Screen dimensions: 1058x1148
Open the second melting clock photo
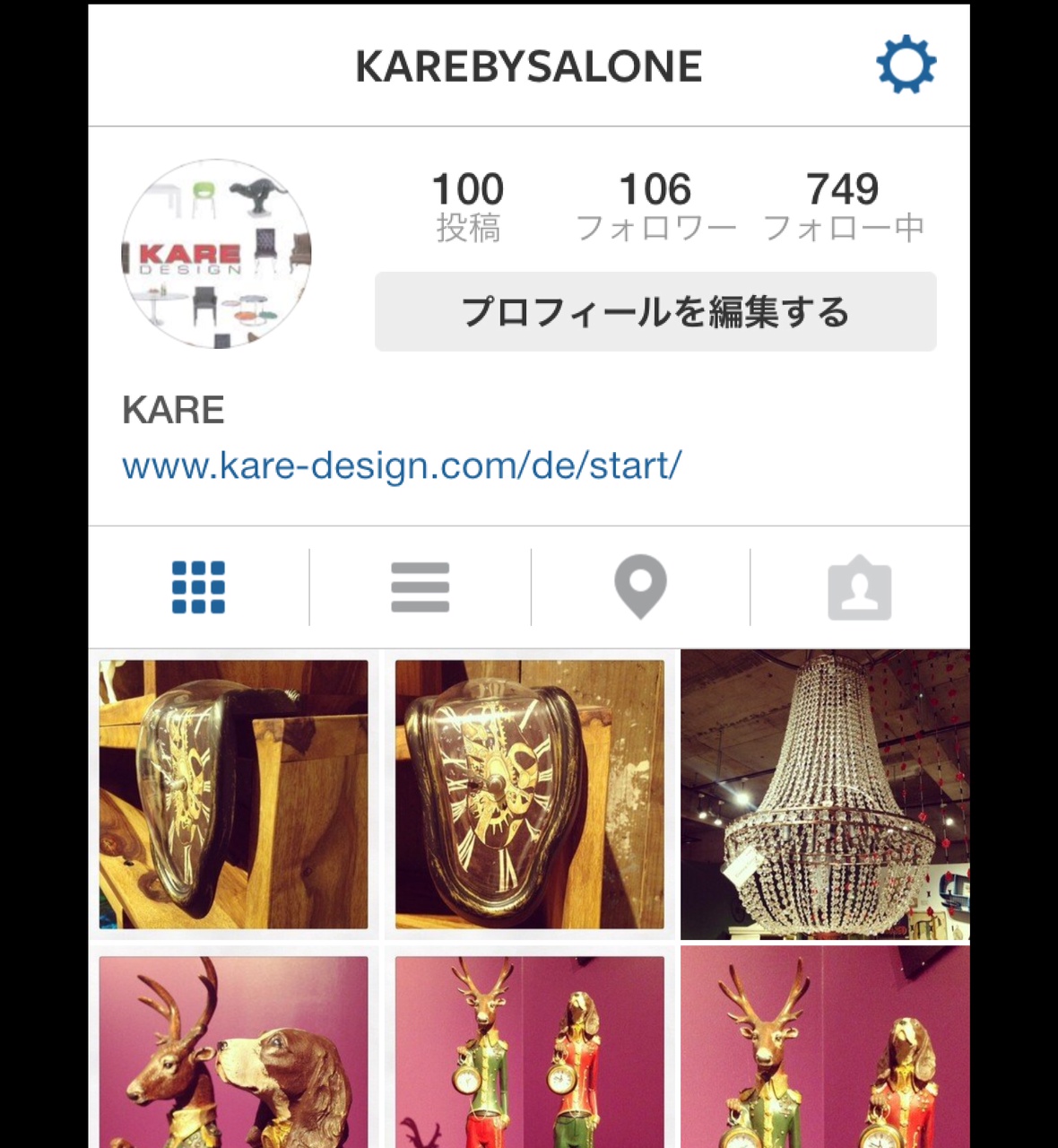pos(529,795)
